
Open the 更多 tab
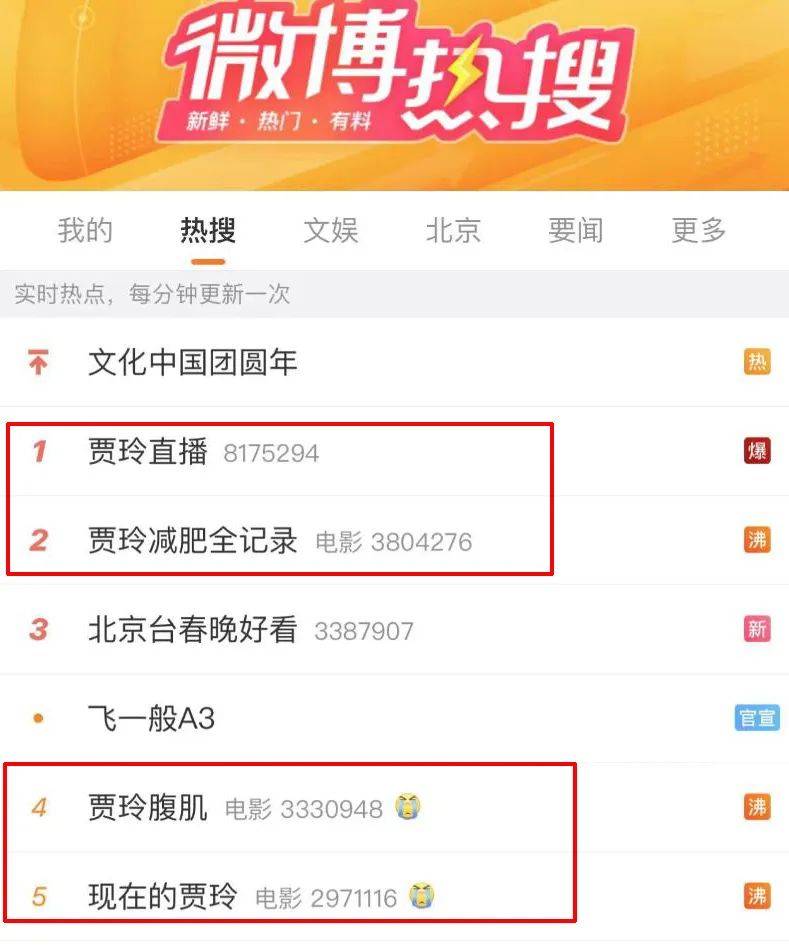(x=699, y=231)
